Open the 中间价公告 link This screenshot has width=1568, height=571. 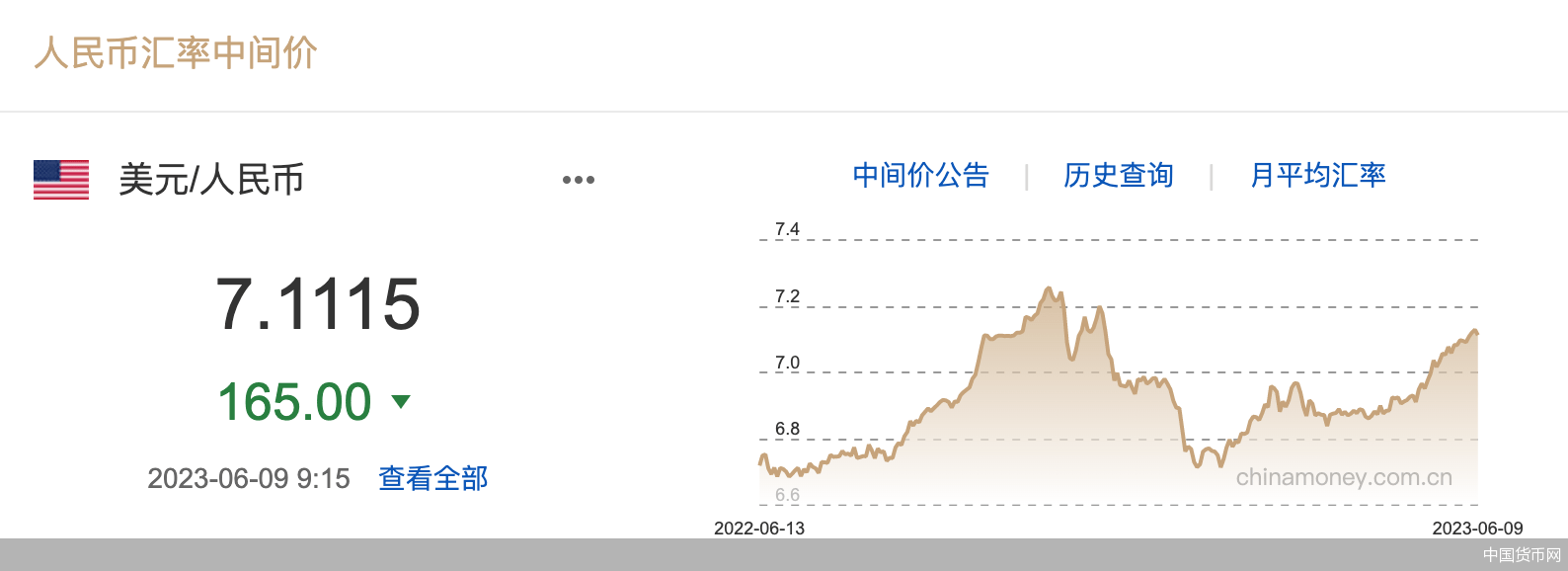click(x=920, y=176)
